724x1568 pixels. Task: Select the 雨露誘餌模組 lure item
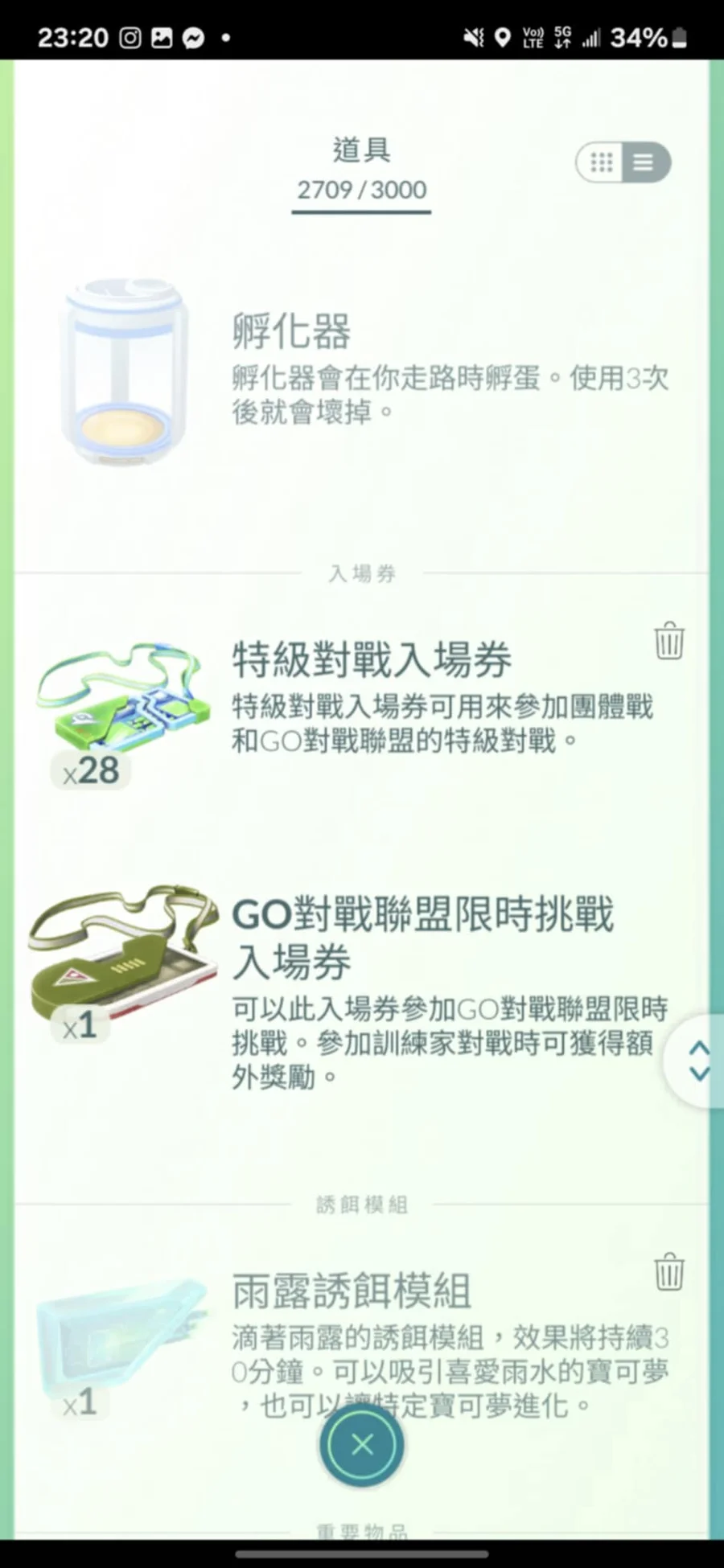[362, 1343]
